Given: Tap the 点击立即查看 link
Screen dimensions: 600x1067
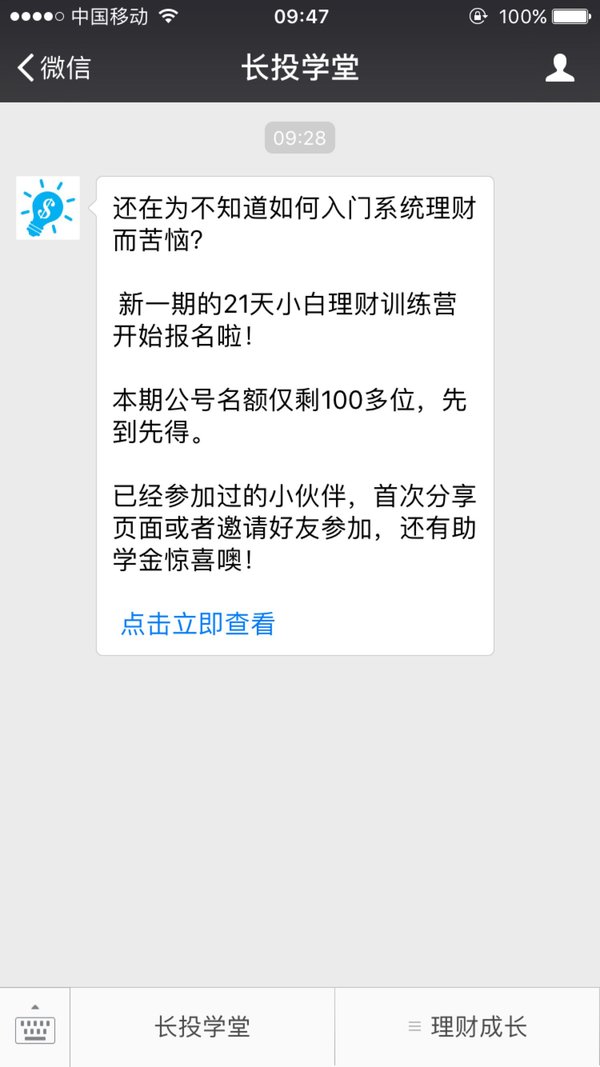Looking at the screenshot, I should point(197,623).
